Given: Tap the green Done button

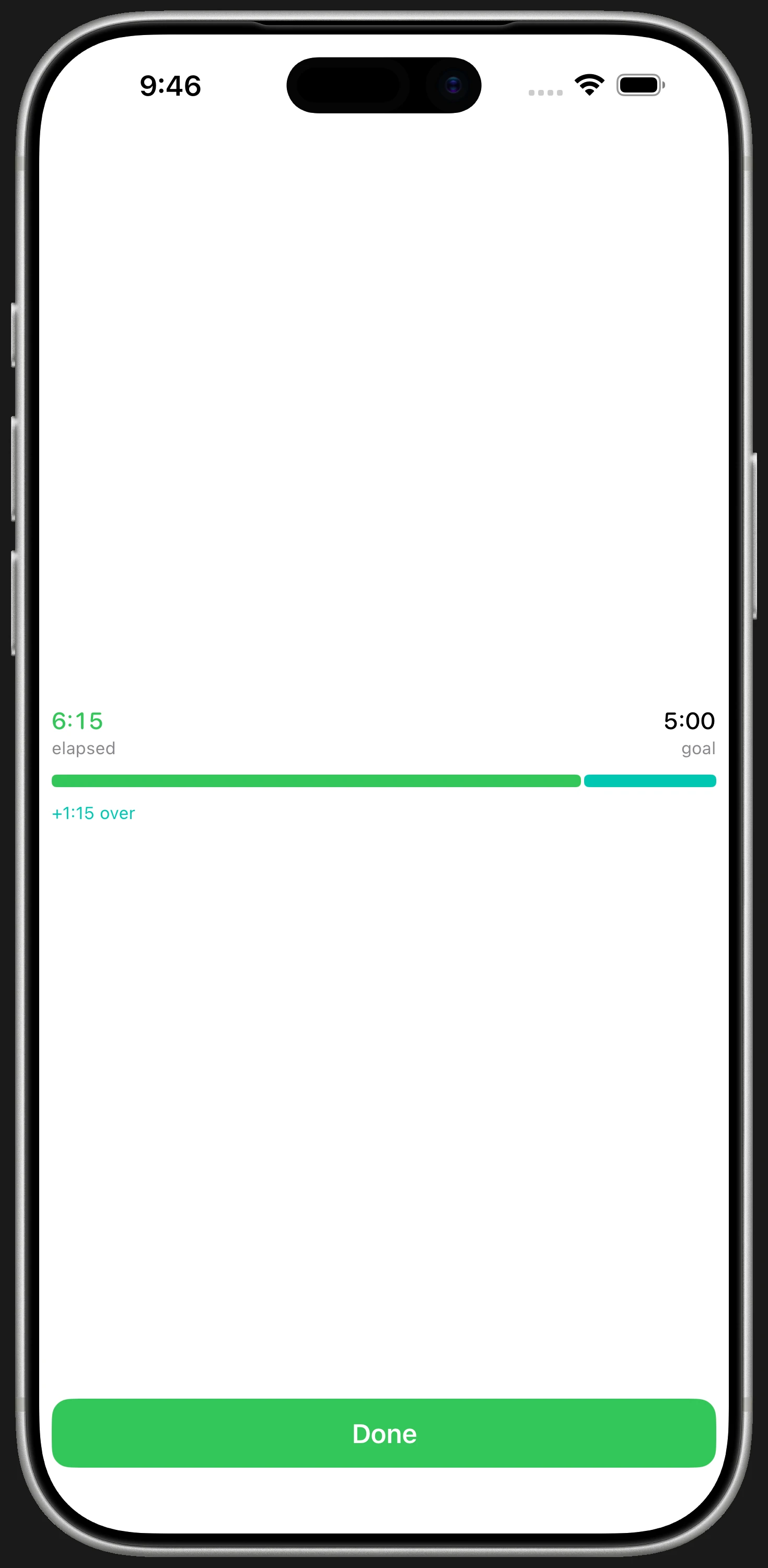Looking at the screenshot, I should (383, 1433).
